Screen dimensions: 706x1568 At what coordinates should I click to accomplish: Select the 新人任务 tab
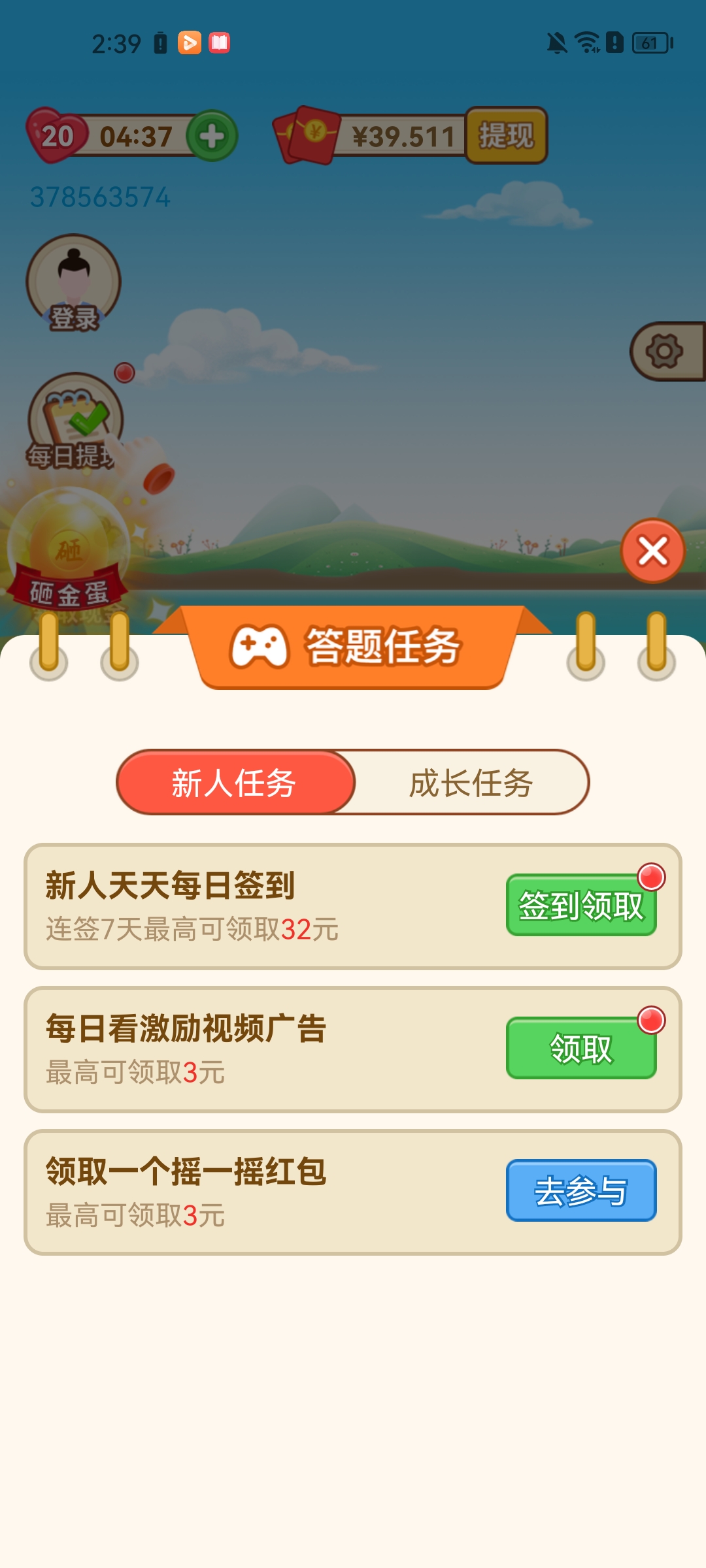coord(235,783)
